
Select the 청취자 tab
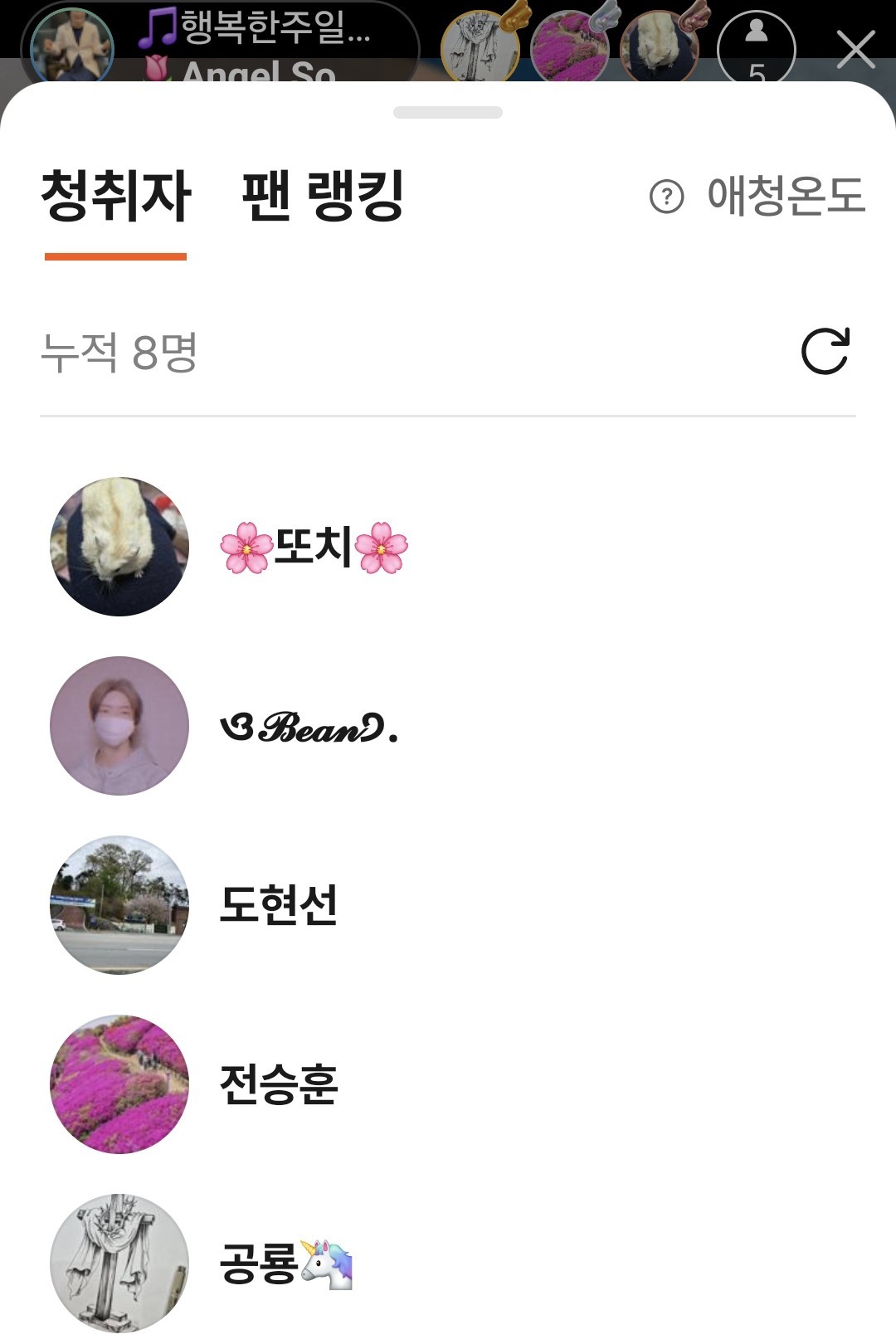point(116,197)
